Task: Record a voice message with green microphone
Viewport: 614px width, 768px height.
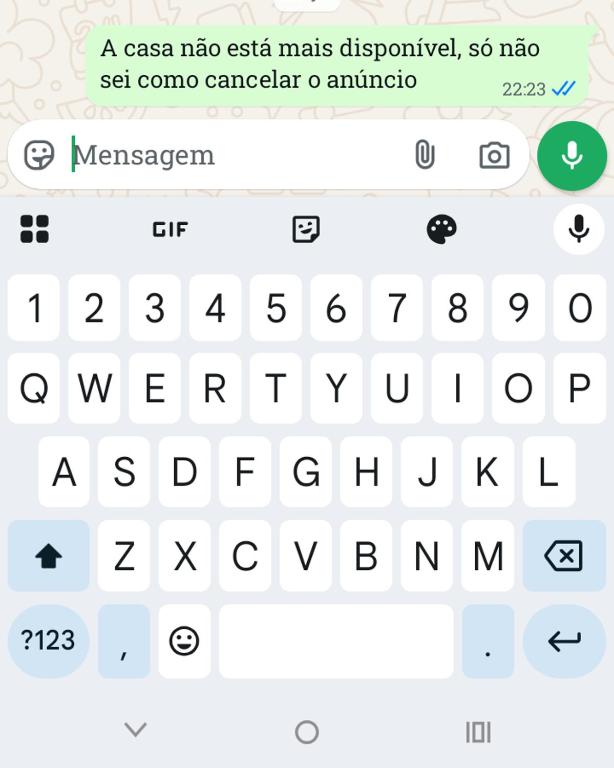Action: (x=572, y=155)
